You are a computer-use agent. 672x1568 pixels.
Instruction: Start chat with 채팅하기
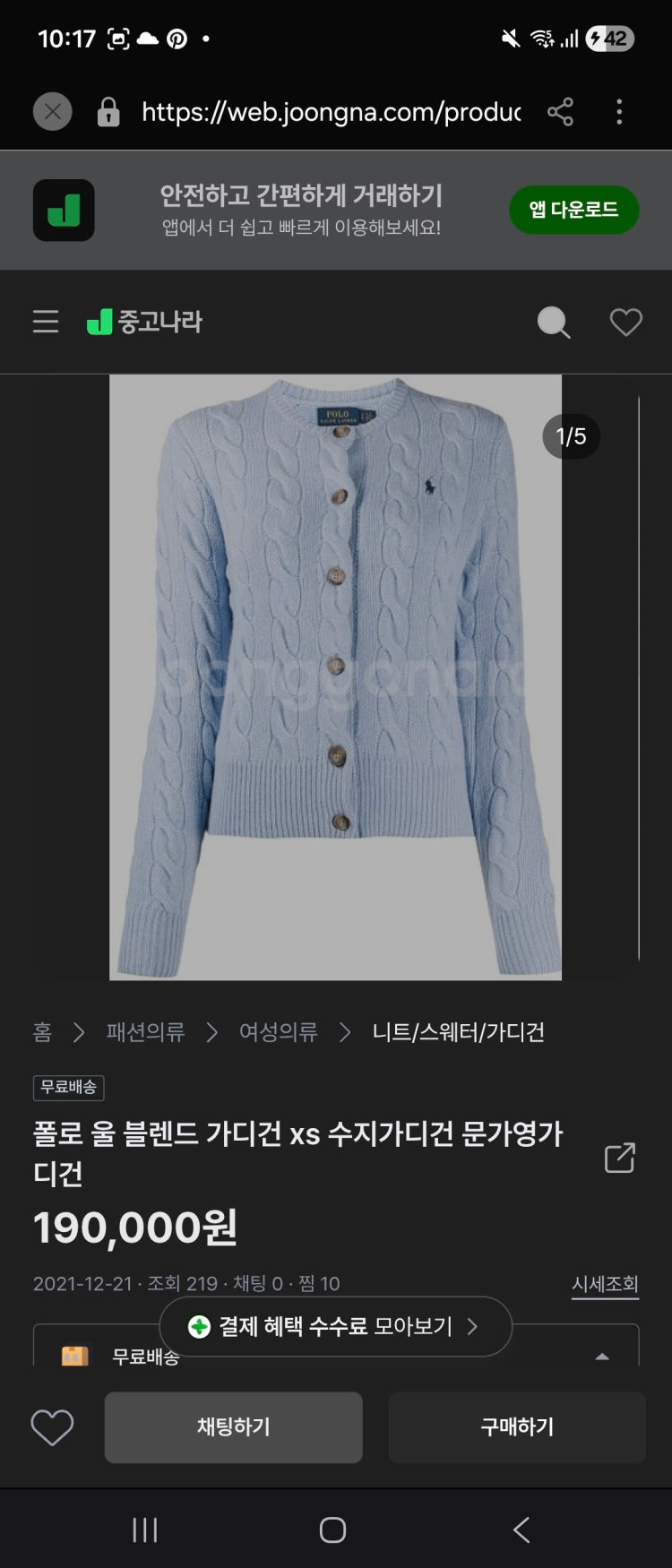coord(233,1427)
